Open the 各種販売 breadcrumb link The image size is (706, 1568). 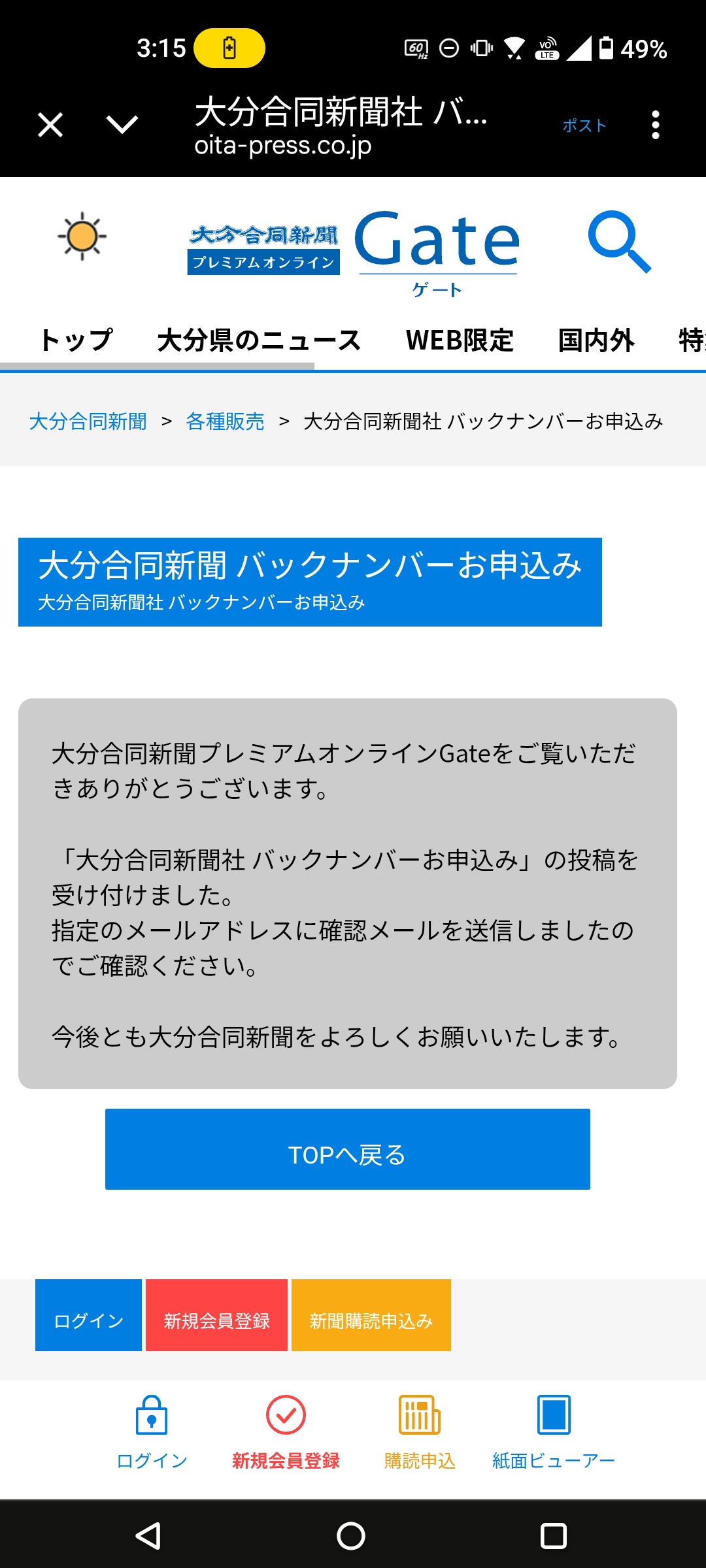[x=225, y=421]
